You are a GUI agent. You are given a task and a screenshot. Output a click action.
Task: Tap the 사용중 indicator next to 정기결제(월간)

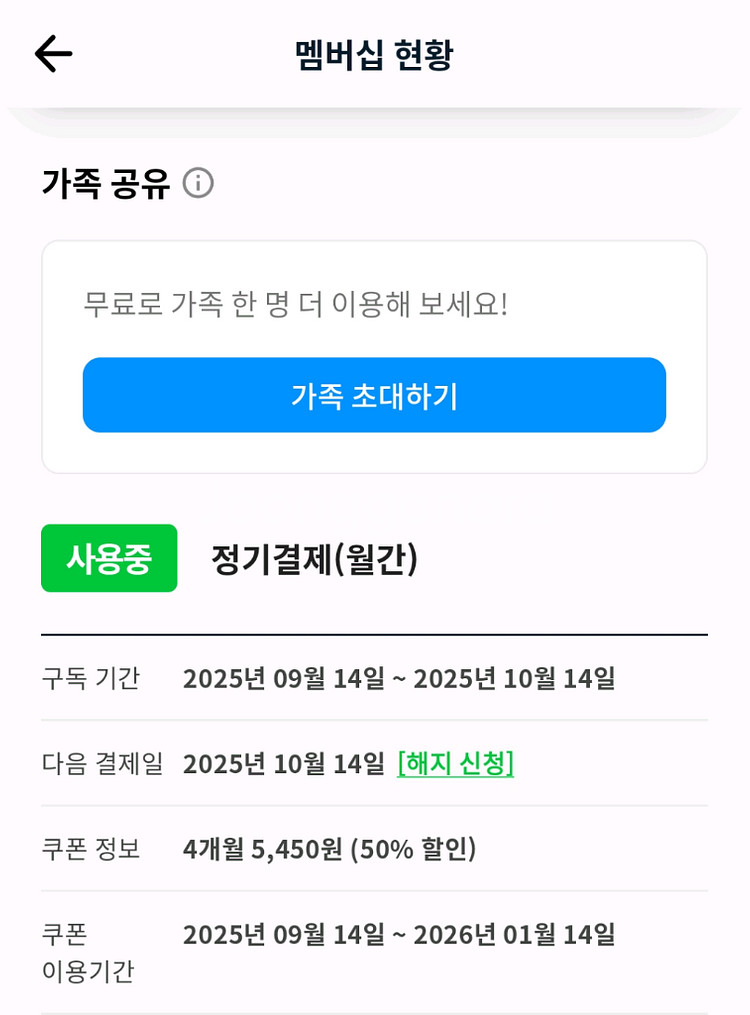click(x=109, y=560)
